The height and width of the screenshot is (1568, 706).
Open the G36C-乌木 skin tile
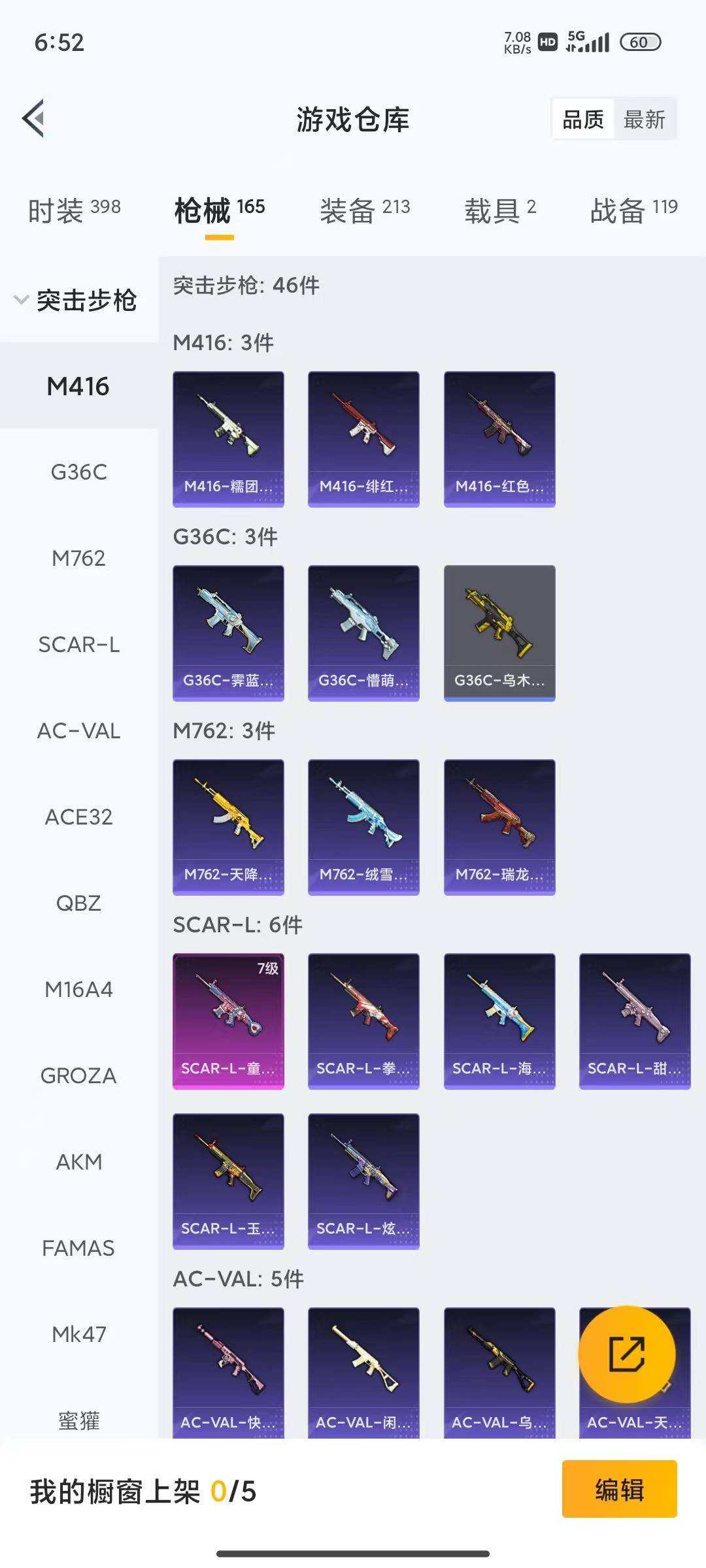click(x=499, y=632)
